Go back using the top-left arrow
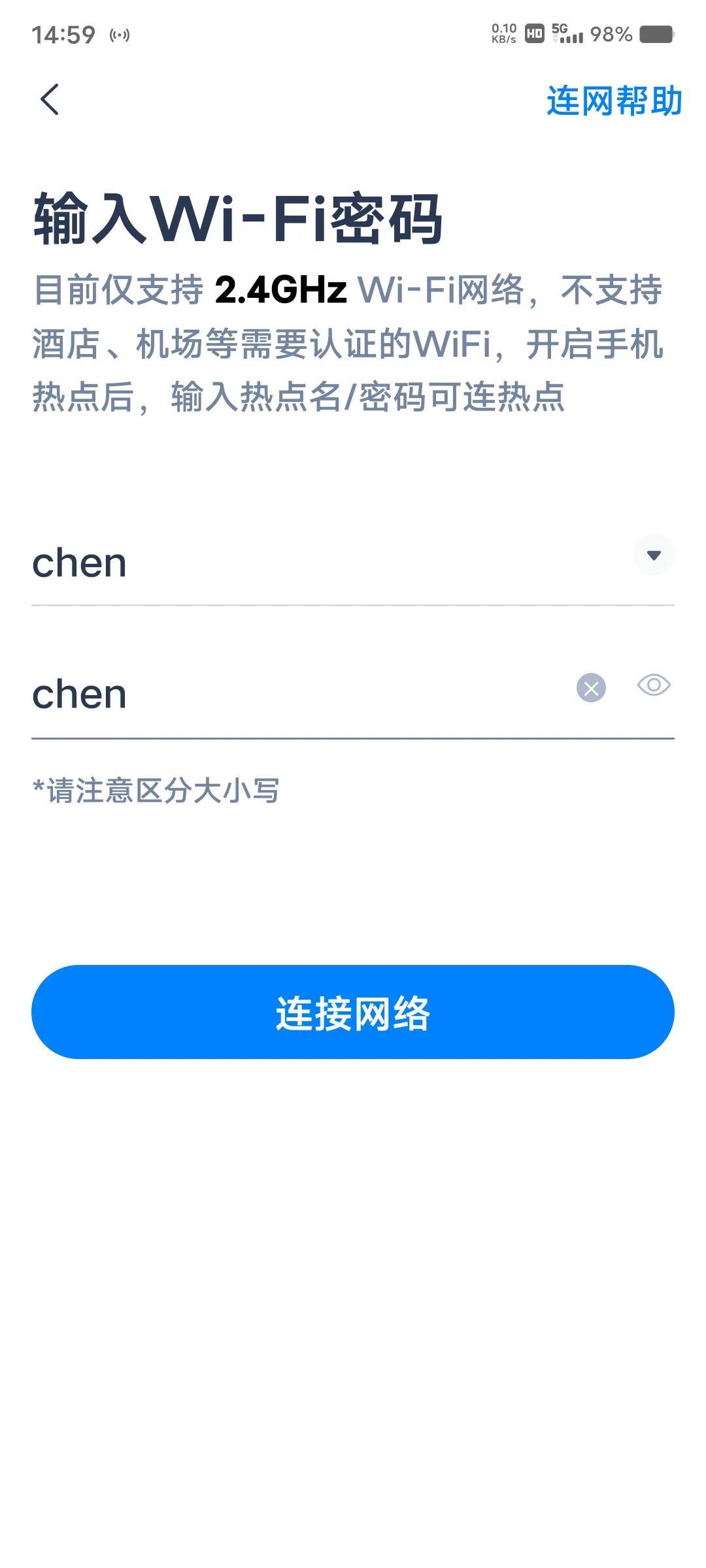 pos(50,100)
